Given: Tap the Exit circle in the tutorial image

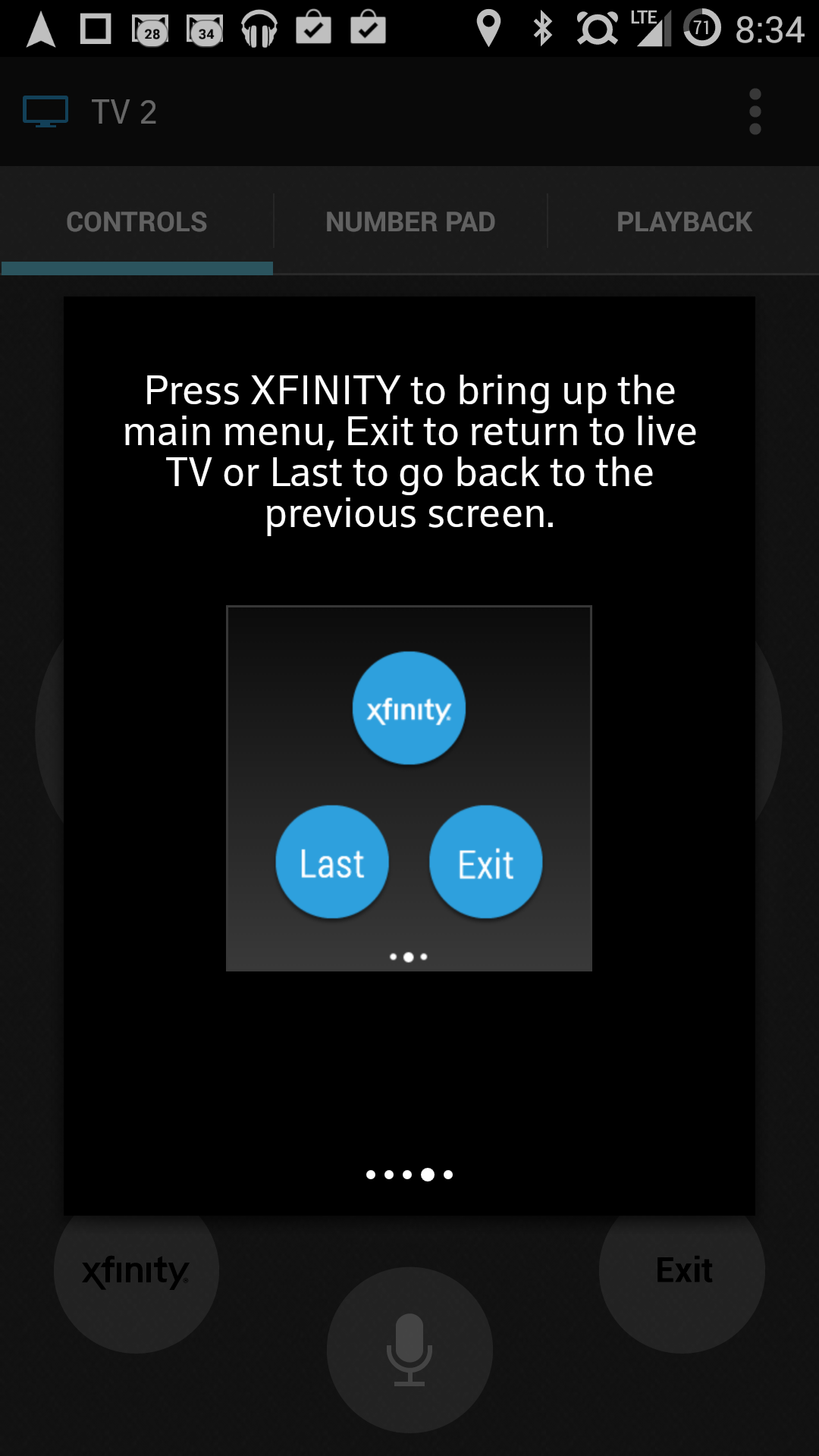Looking at the screenshot, I should coord(485,861).
